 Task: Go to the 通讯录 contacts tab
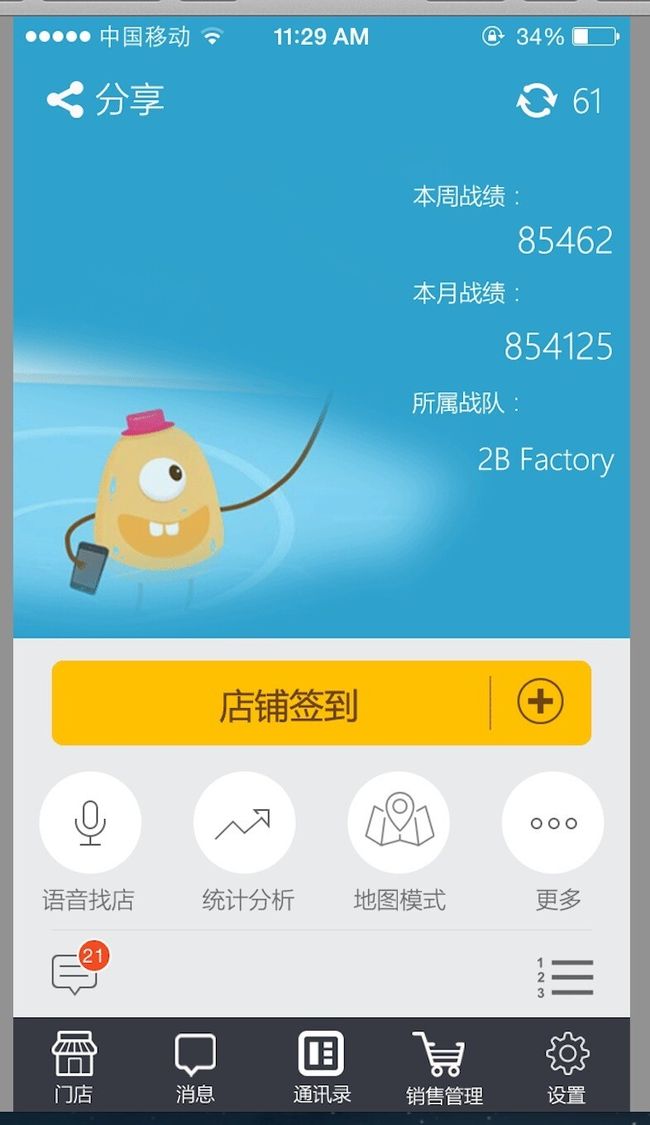click(321, 1067)
